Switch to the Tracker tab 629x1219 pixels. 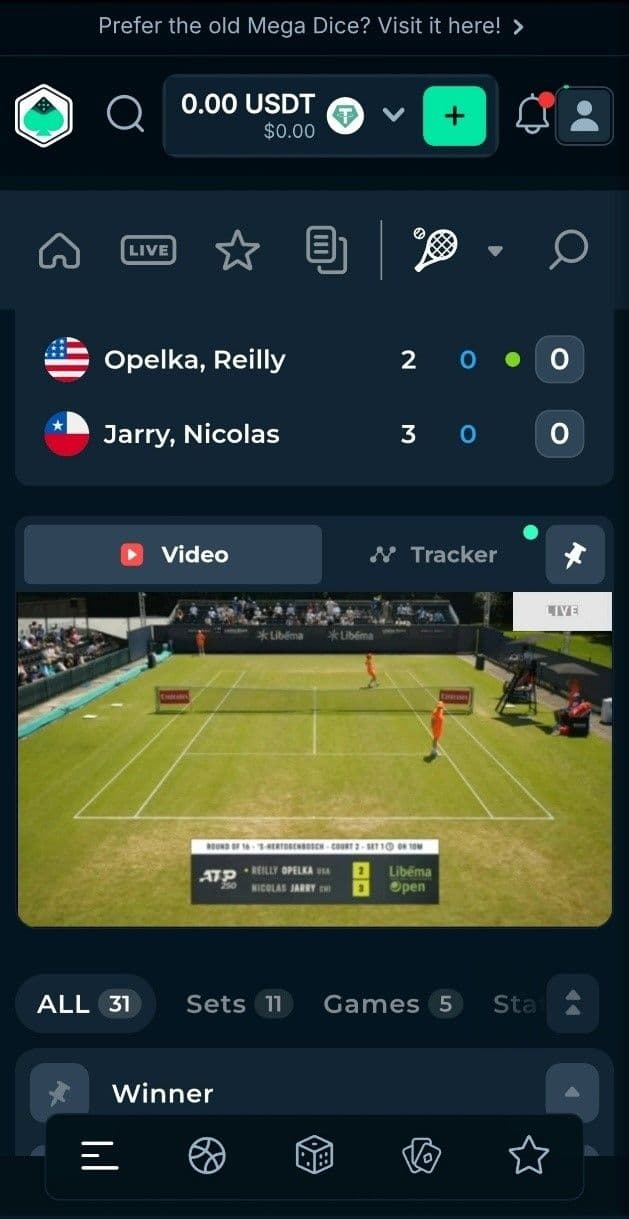click(433, 554)
